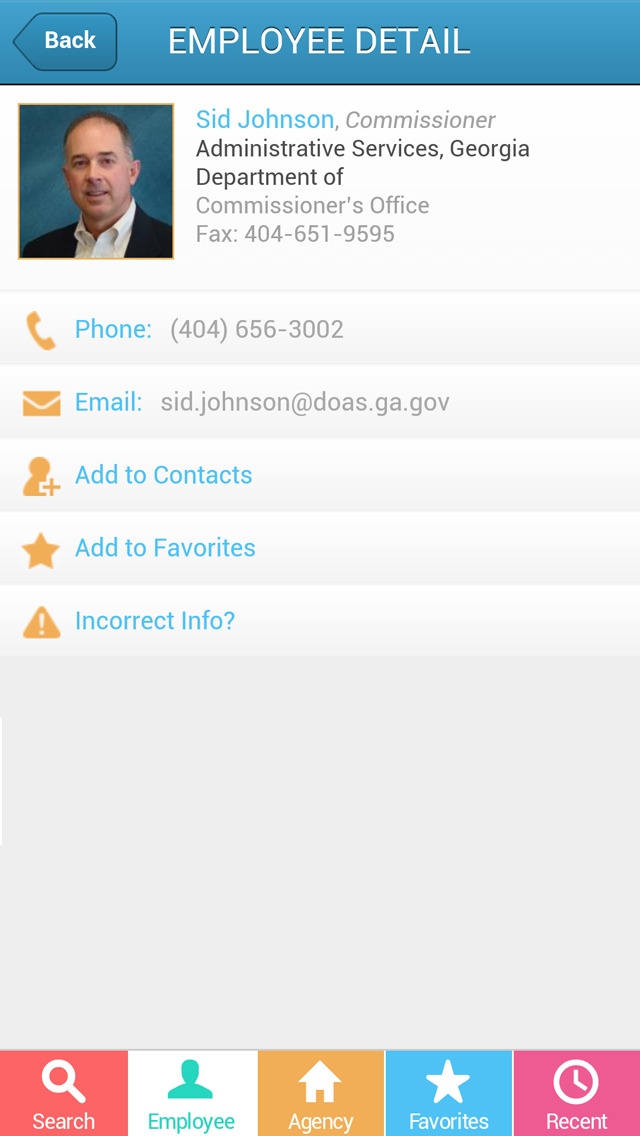Select the Employee tab
Viewport: 640px width, 1136px height.
pos(192,1093)
